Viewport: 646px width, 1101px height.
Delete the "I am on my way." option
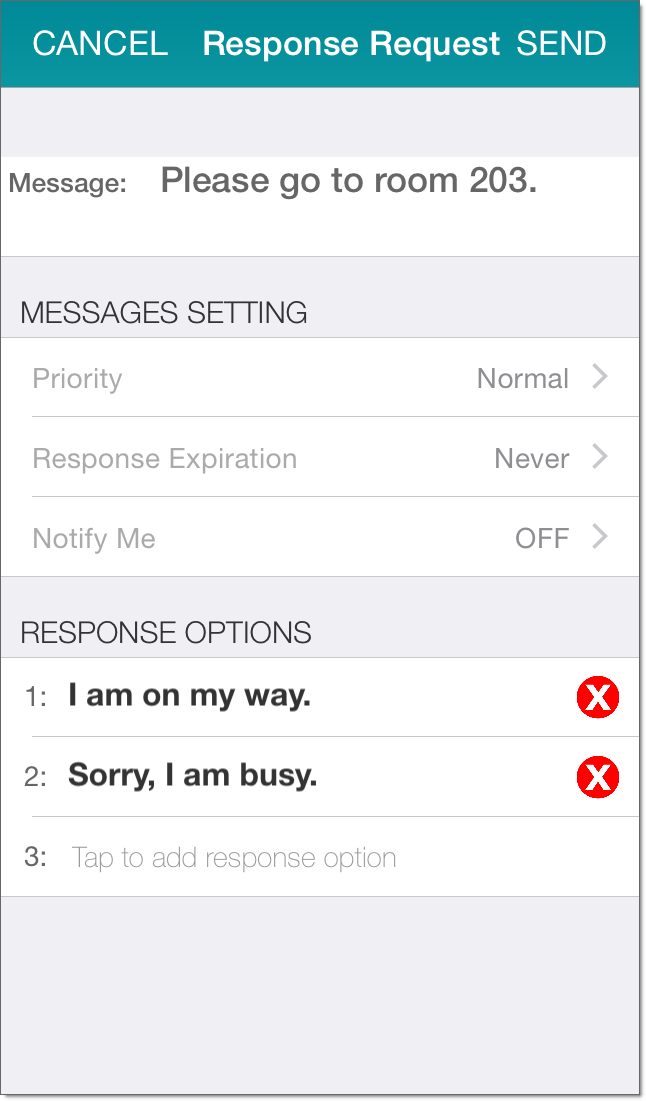tap(598, 698)
